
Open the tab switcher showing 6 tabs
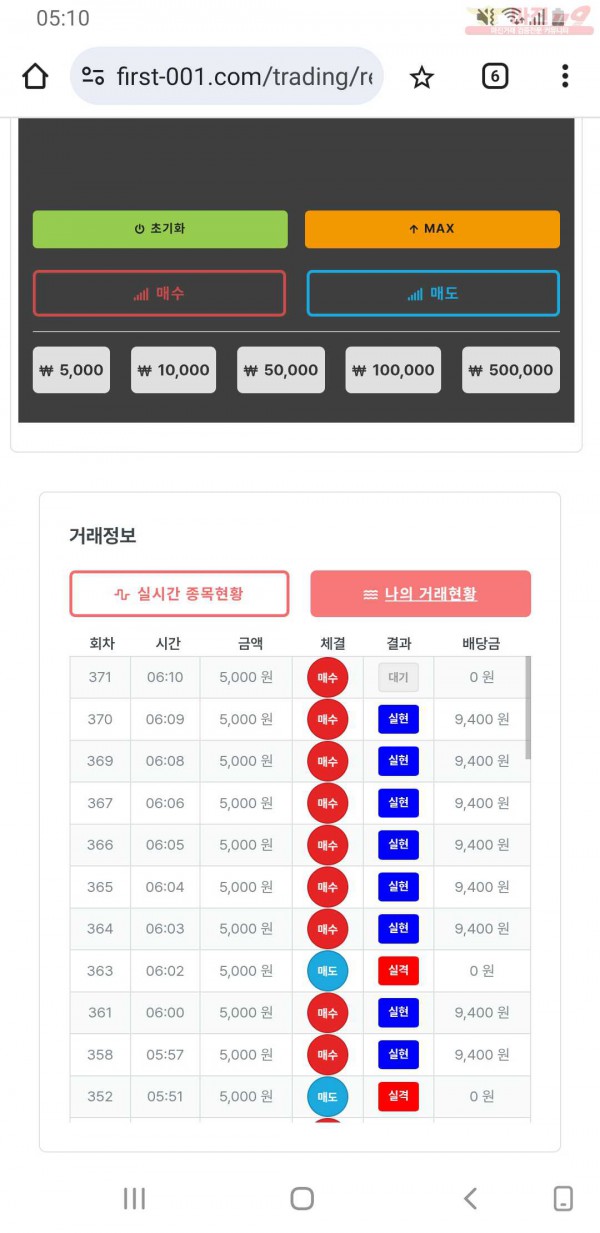495,76
